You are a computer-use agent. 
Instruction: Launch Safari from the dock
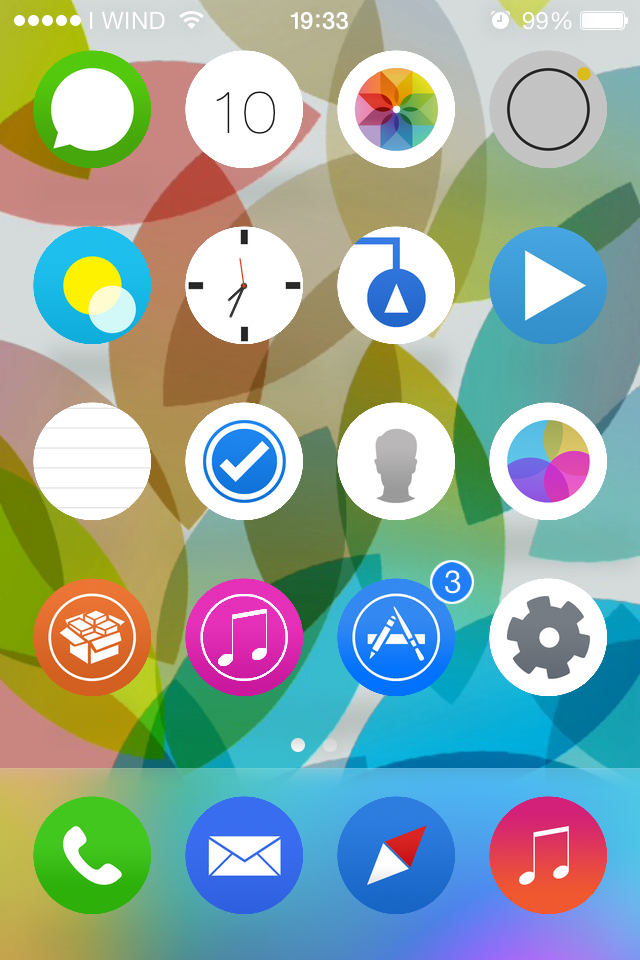396,855
